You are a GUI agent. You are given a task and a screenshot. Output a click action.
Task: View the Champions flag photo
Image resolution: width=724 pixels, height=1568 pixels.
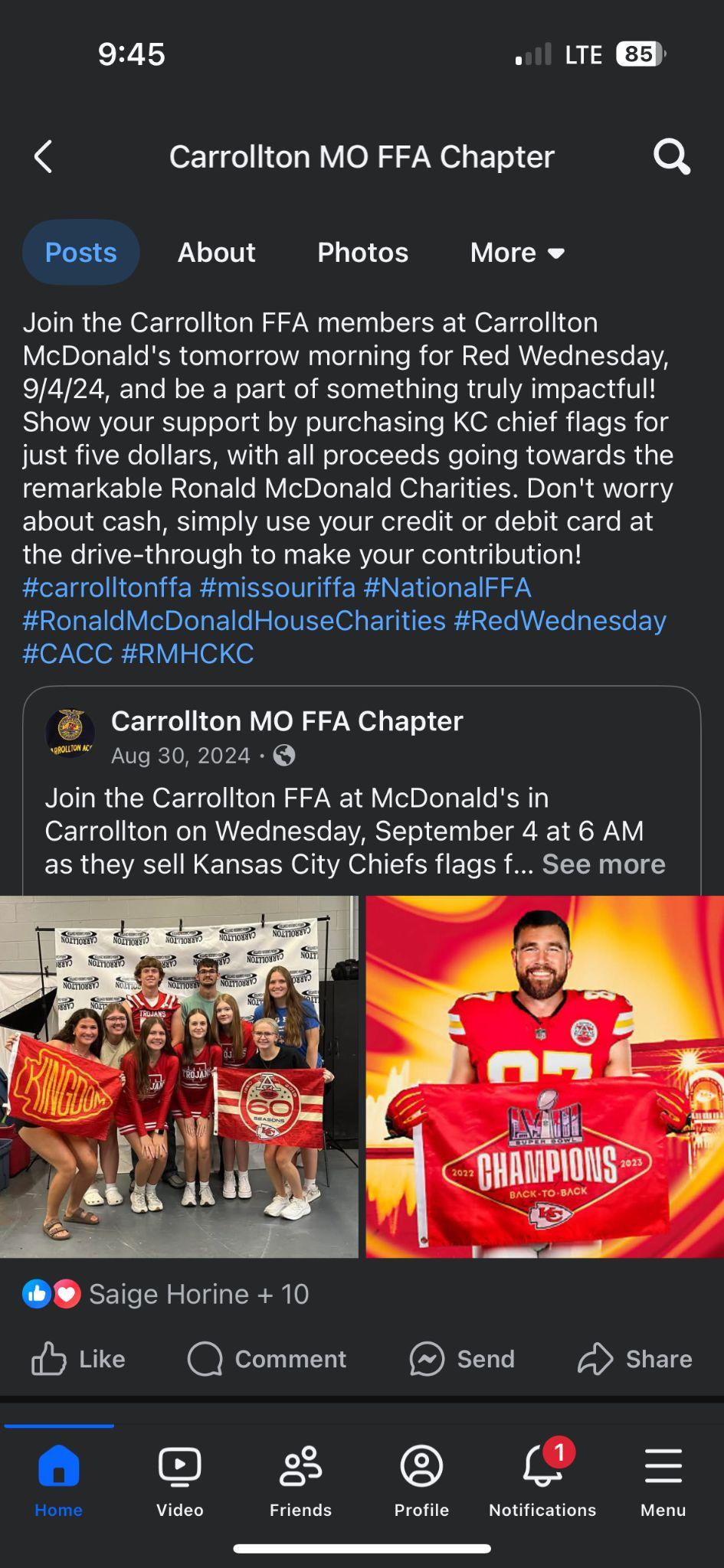tap(545, 1076)
